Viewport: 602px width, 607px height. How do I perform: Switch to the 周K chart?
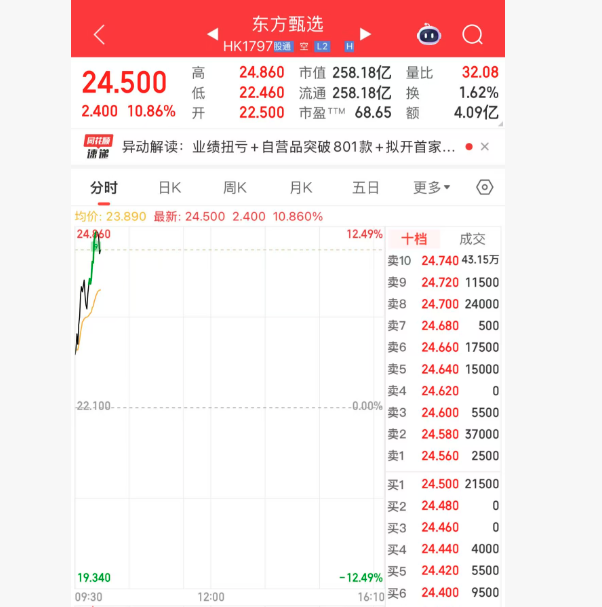235,187
